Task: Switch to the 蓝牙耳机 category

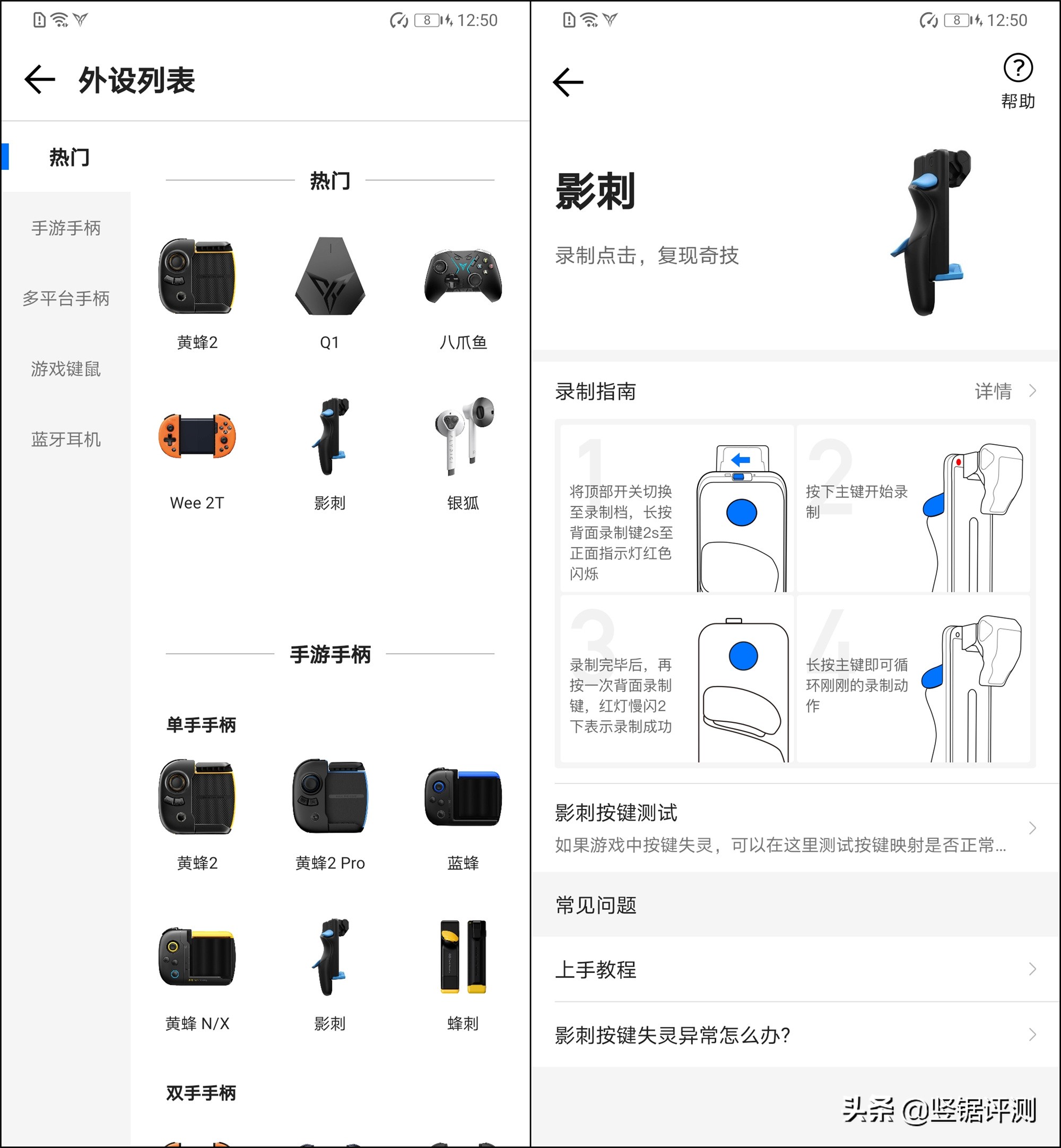Action: click(65, 440)
